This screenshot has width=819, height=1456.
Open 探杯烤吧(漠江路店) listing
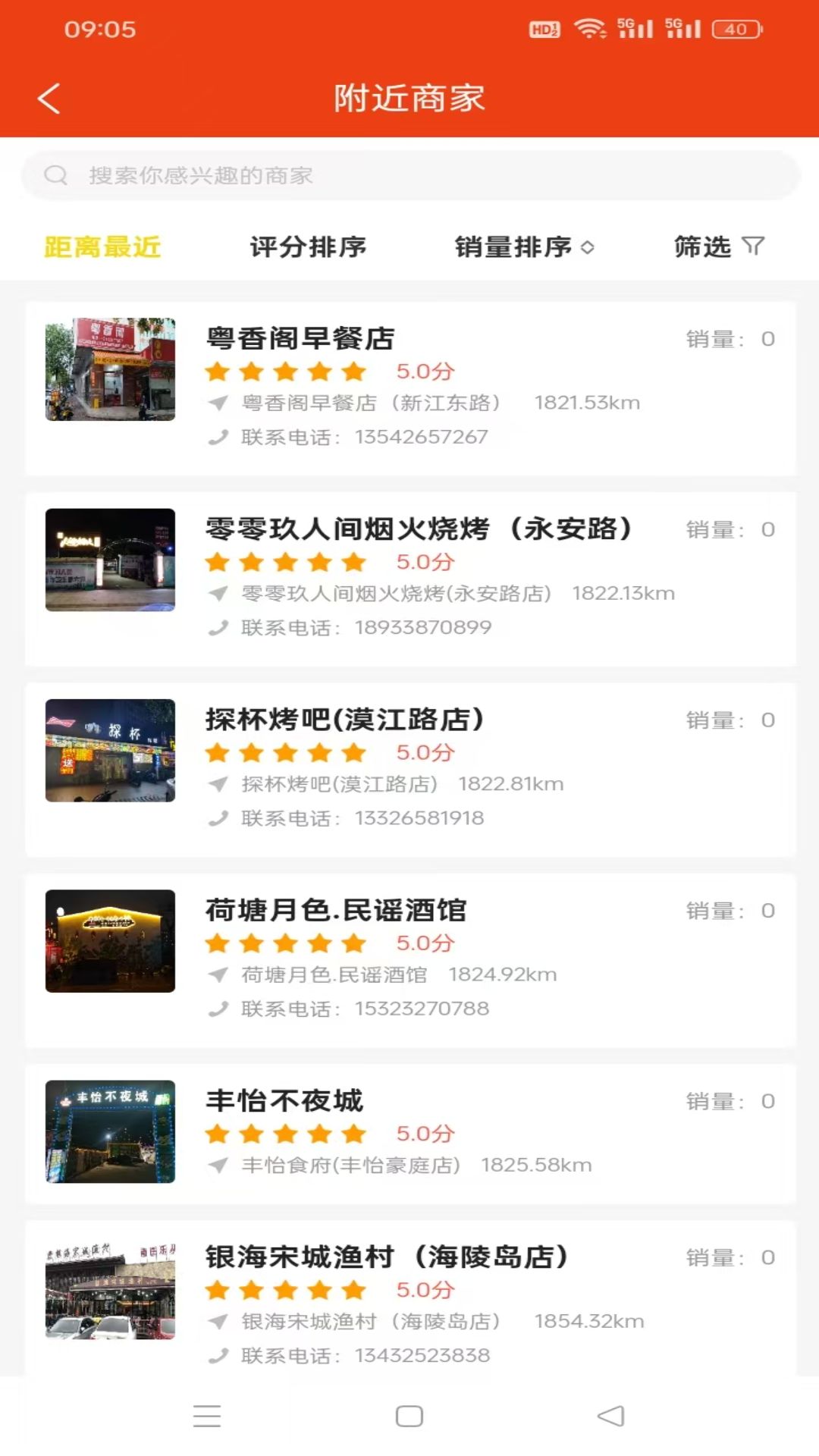coord(409,768)
